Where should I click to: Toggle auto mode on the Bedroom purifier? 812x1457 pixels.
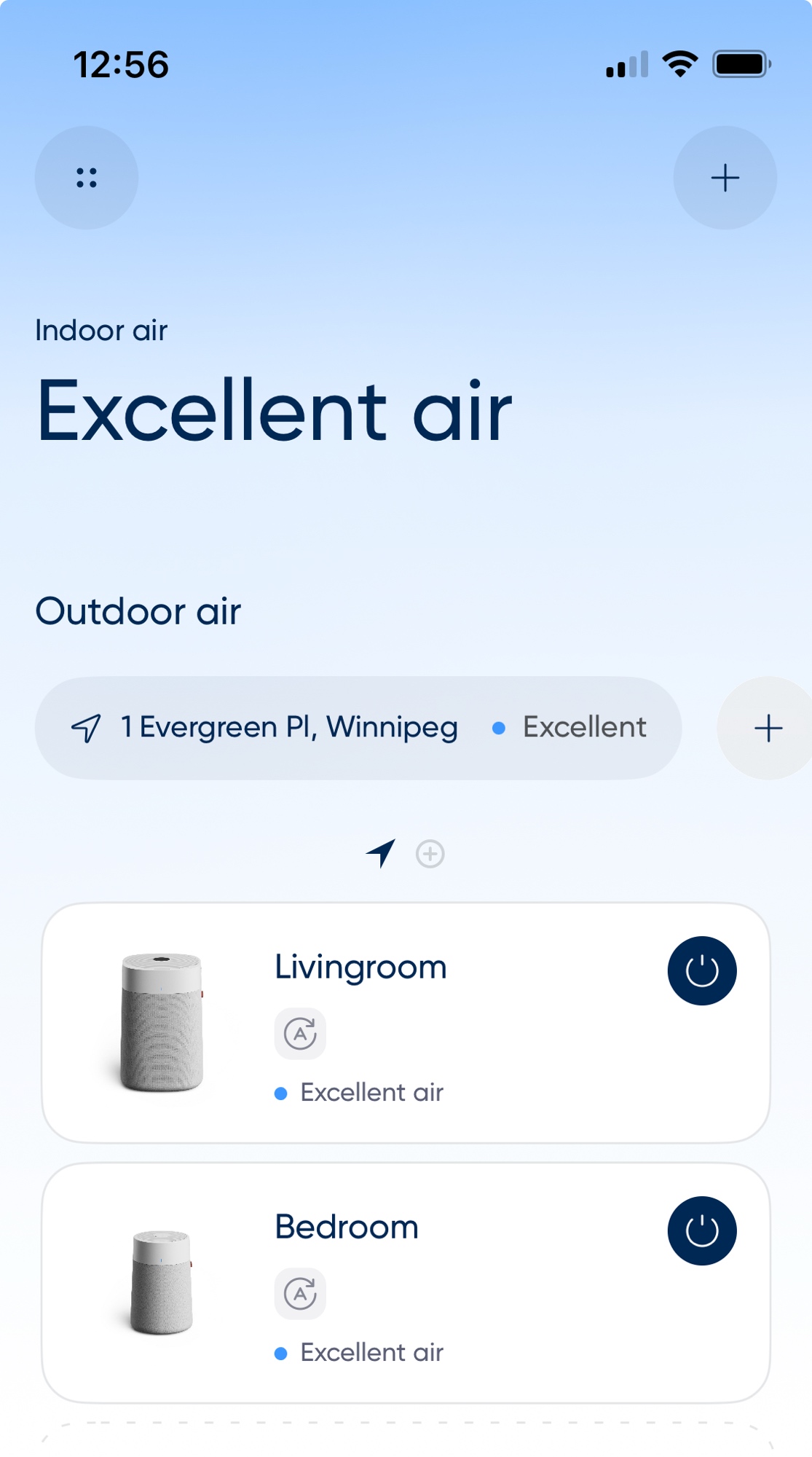point(300,1294)
